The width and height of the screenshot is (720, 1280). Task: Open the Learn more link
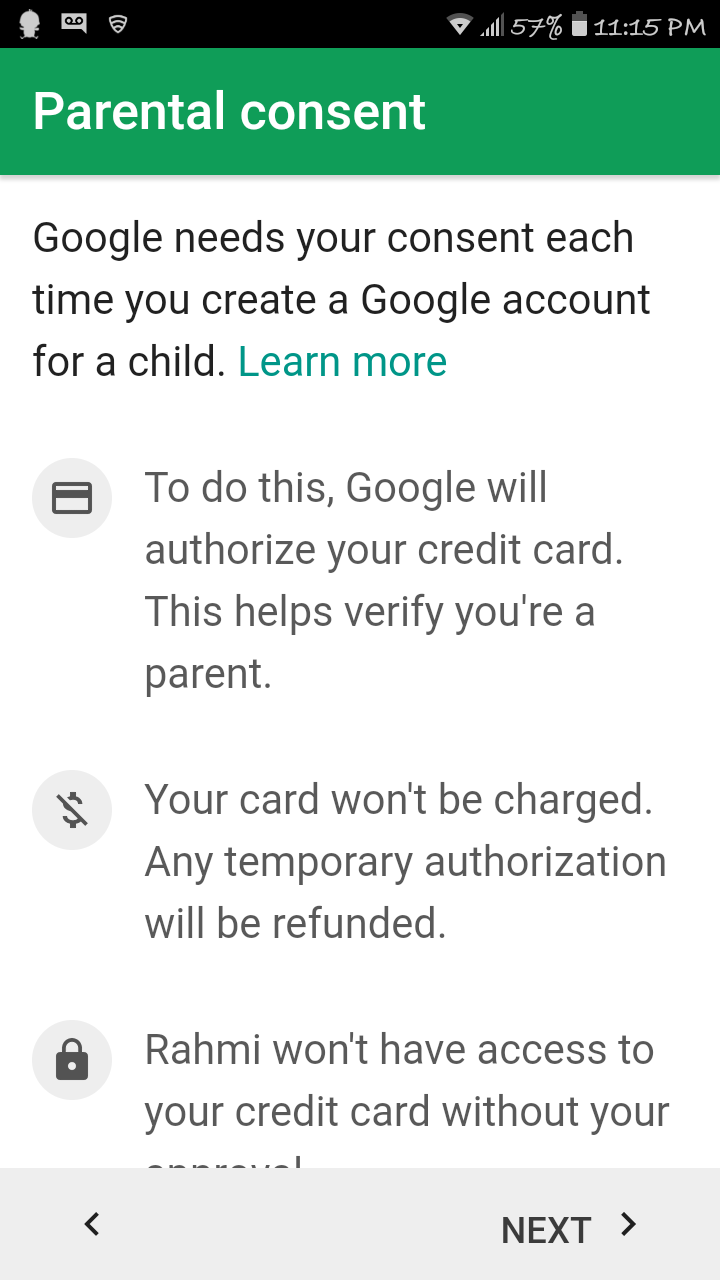click(x=342, y=362)
